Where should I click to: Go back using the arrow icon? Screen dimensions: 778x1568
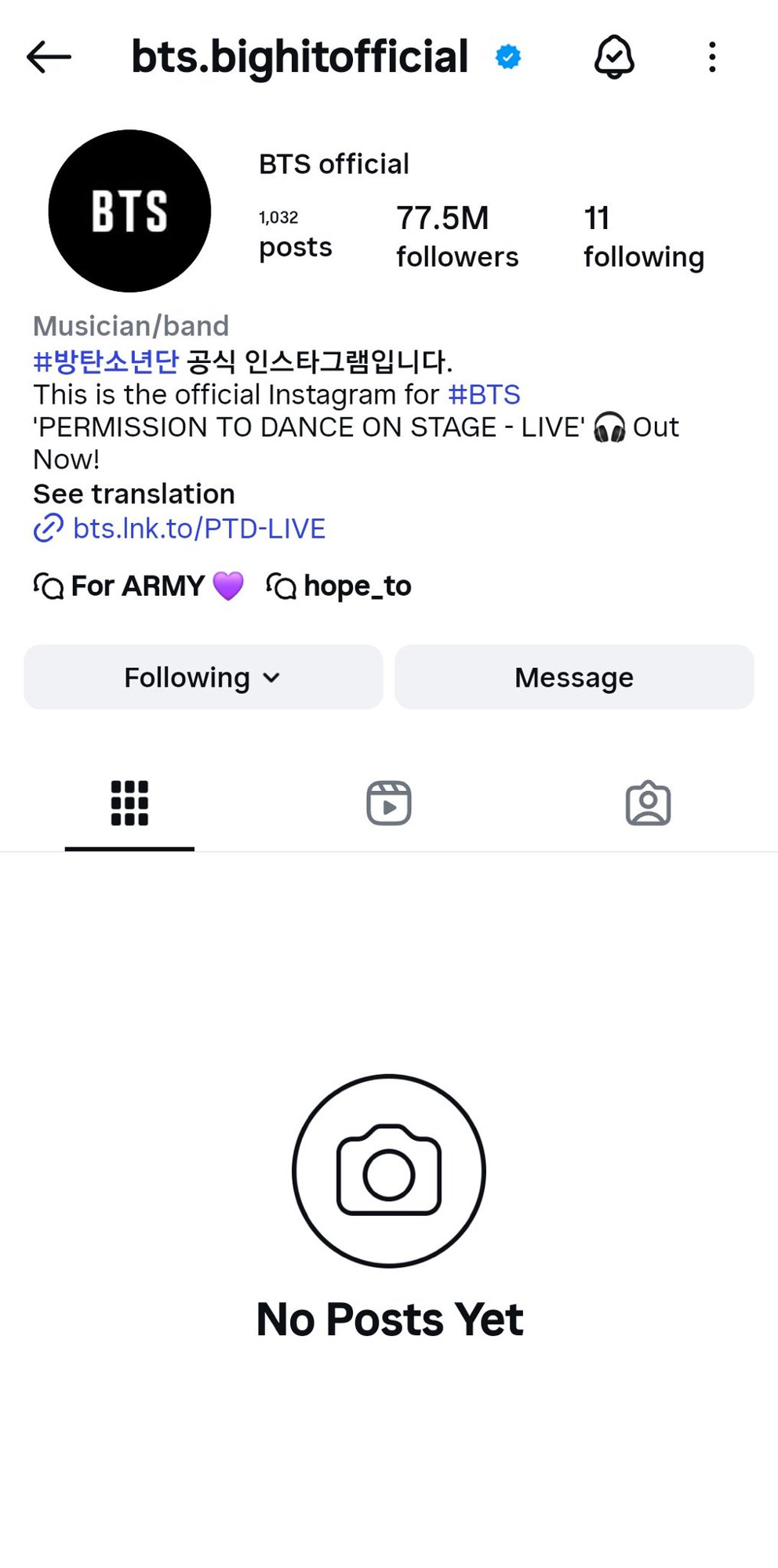point(49,57)
